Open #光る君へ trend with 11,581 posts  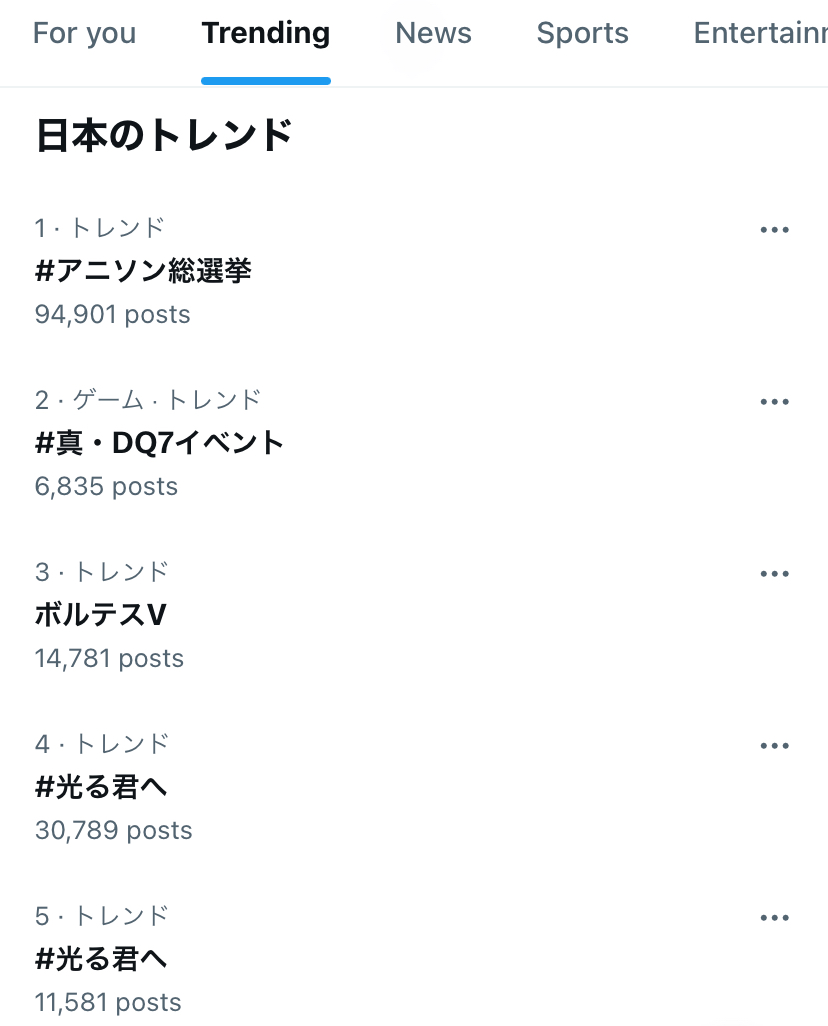[101, 959]
